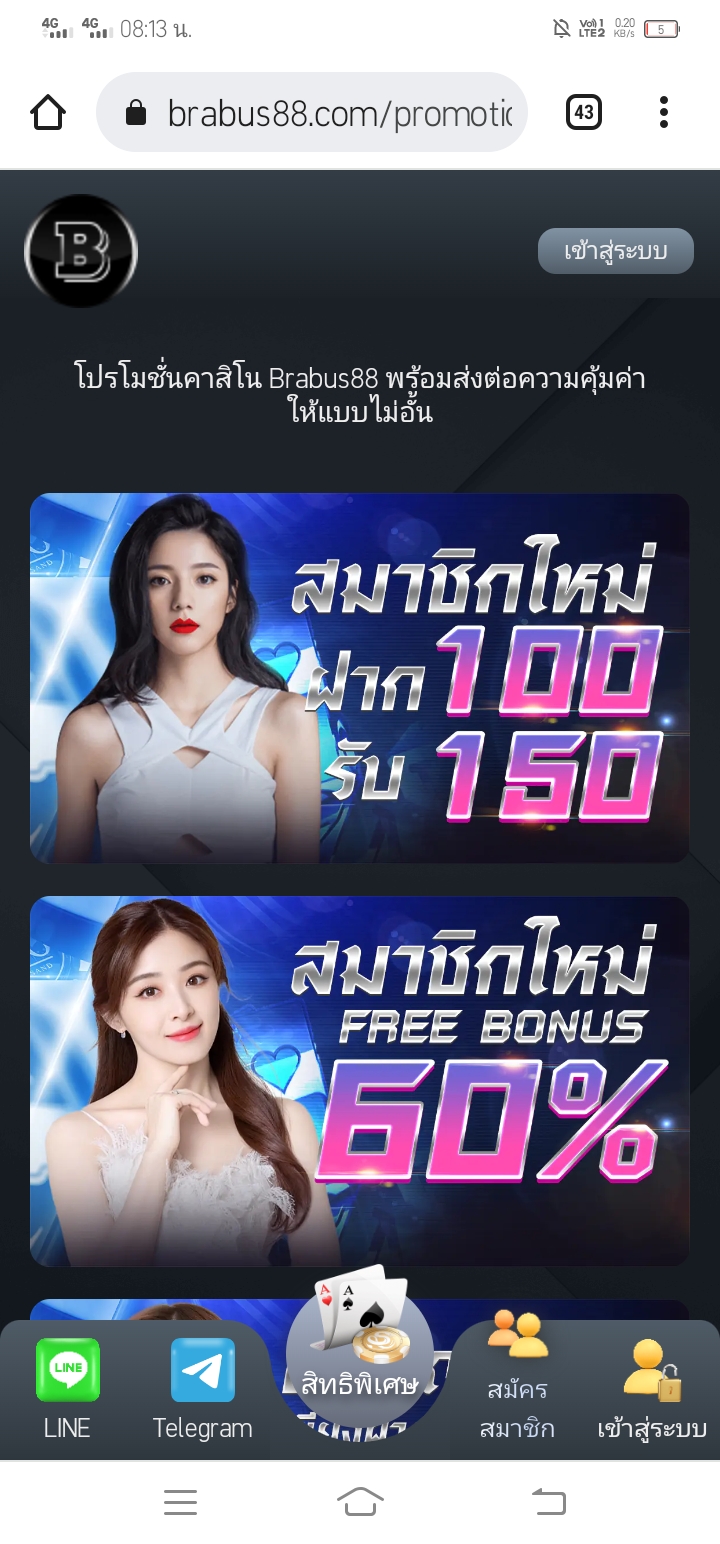Open the Brabus88 B logo home link
This screenshot has width=720, height=1544.
point(81,251)
